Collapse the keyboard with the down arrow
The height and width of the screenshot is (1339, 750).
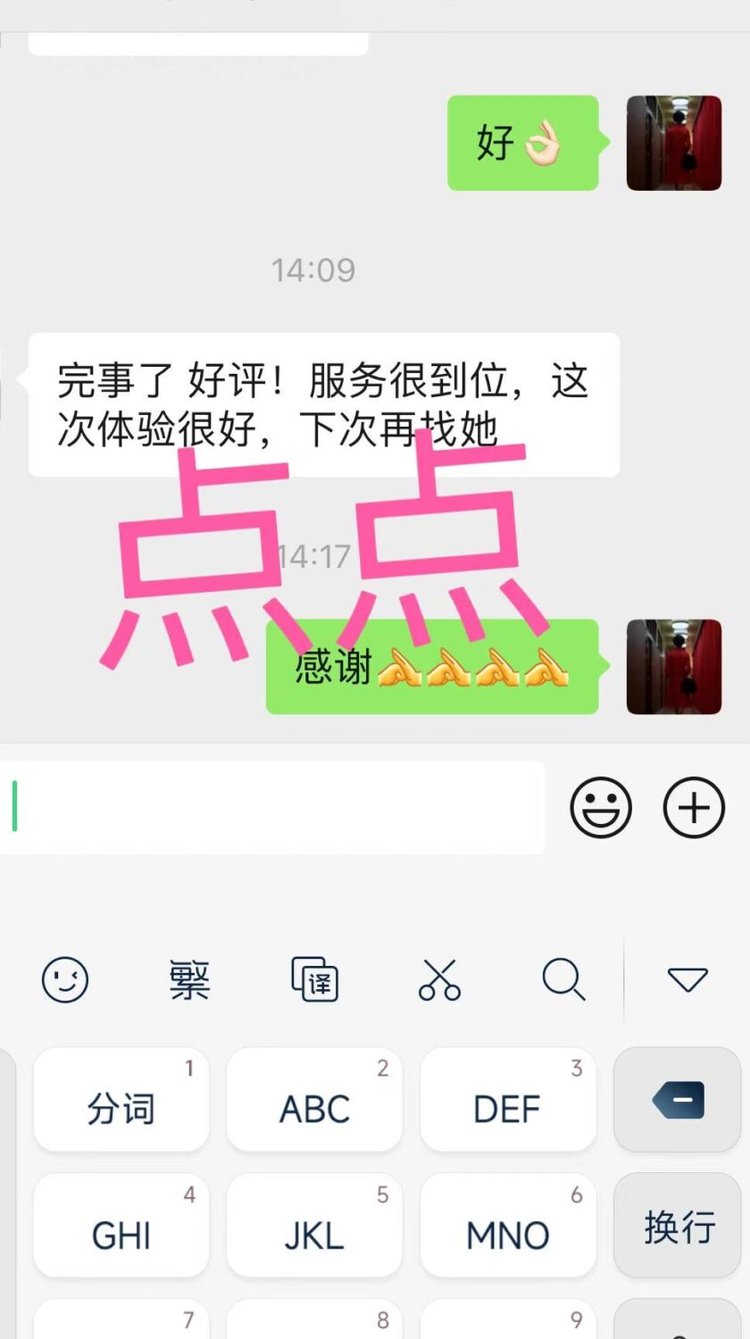pos(688,980)
